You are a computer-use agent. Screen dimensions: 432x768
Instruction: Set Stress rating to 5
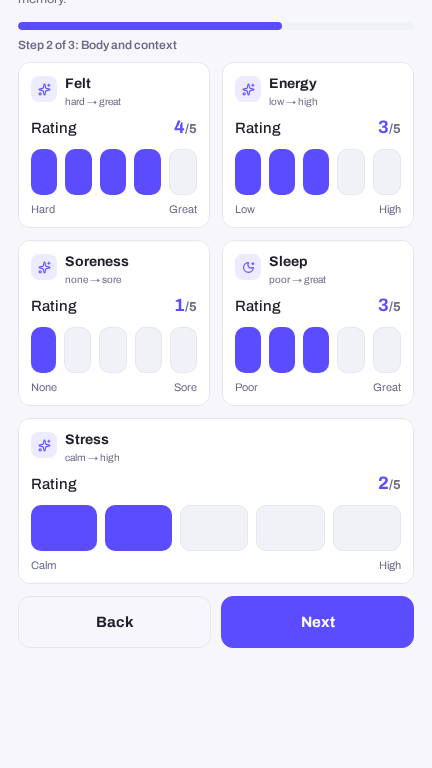(367, 528)
